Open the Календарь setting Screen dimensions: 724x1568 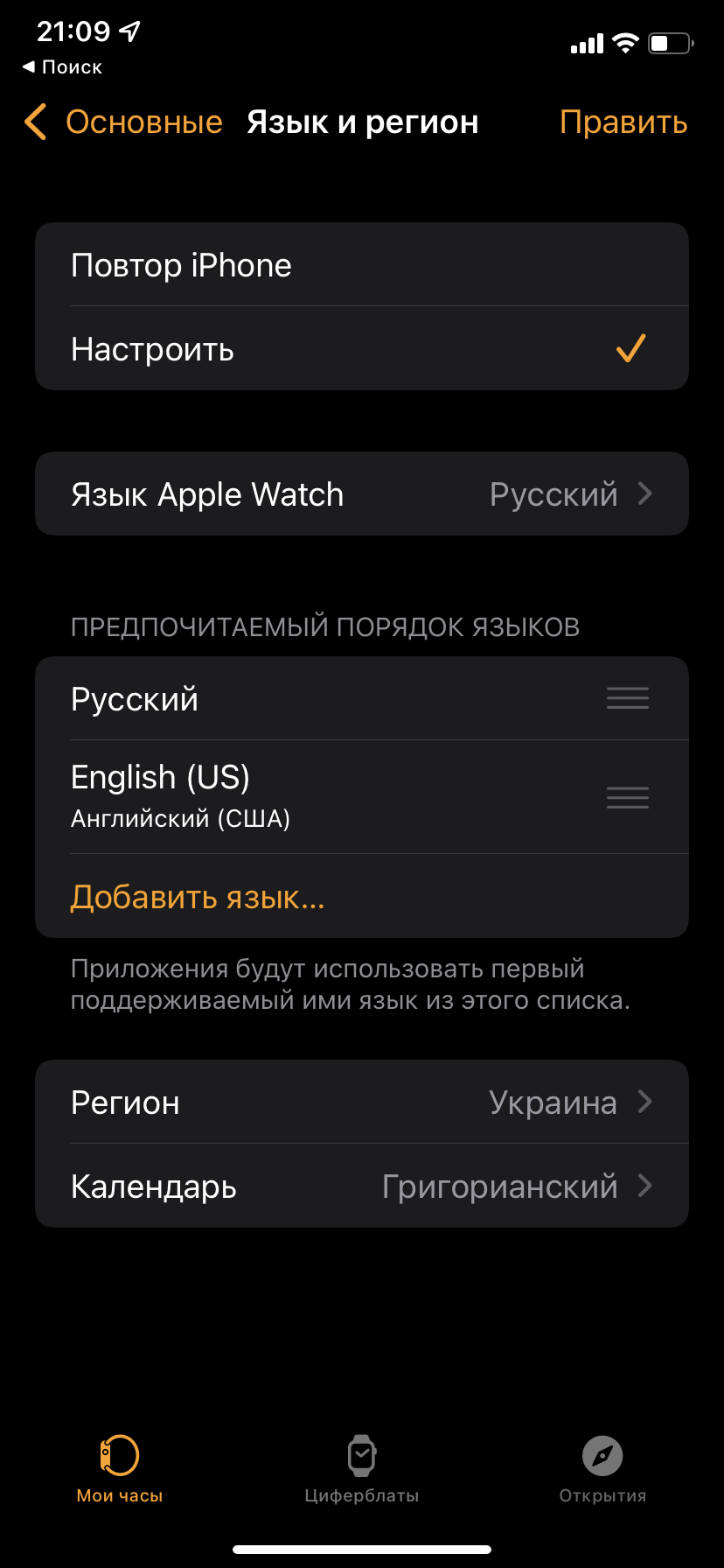362,1186
